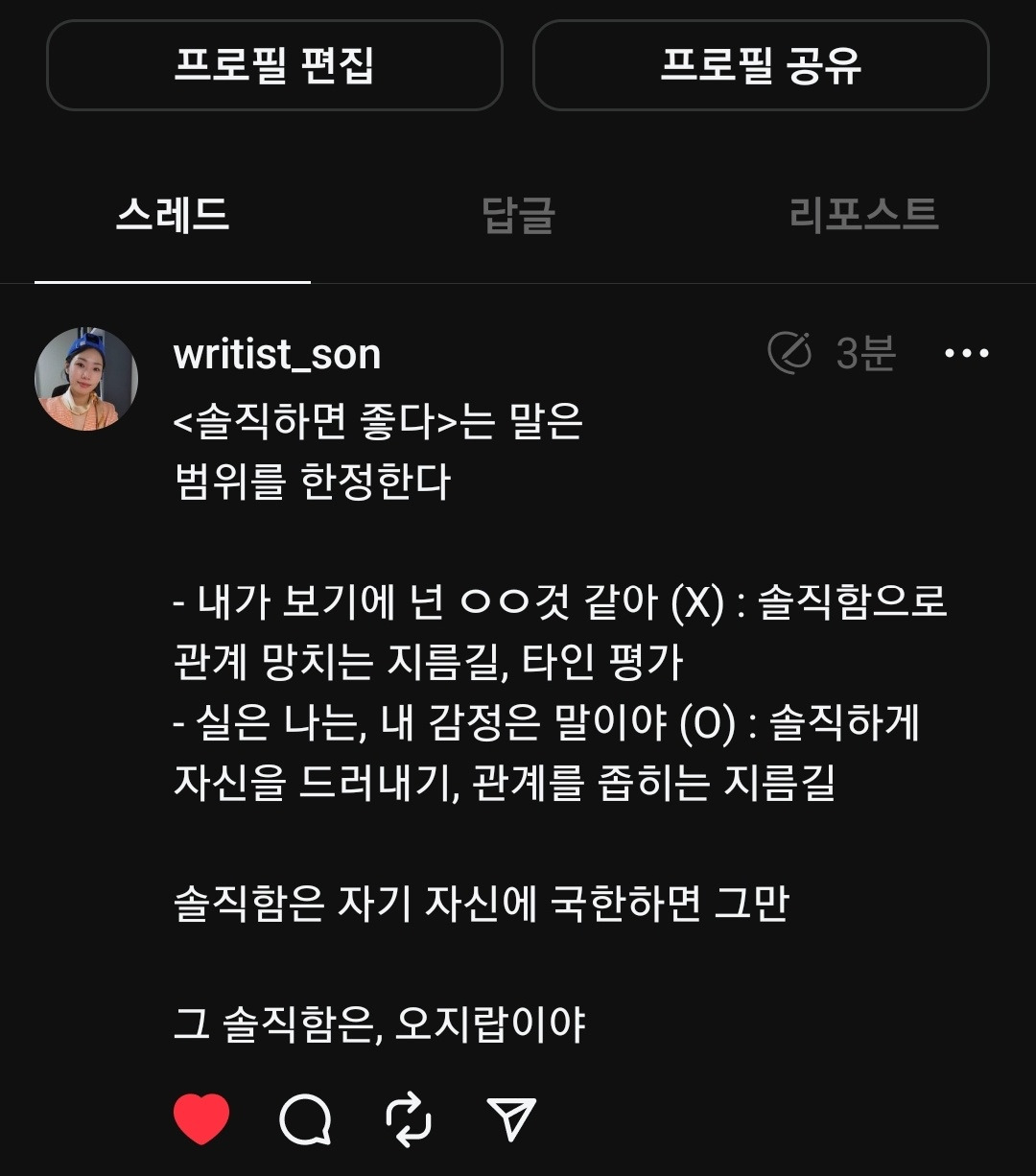Open the reply composer via speech bubble icon
Image resolution: width=1036 pixels, height=1176 pixels.
click(x=305, y=1118)
